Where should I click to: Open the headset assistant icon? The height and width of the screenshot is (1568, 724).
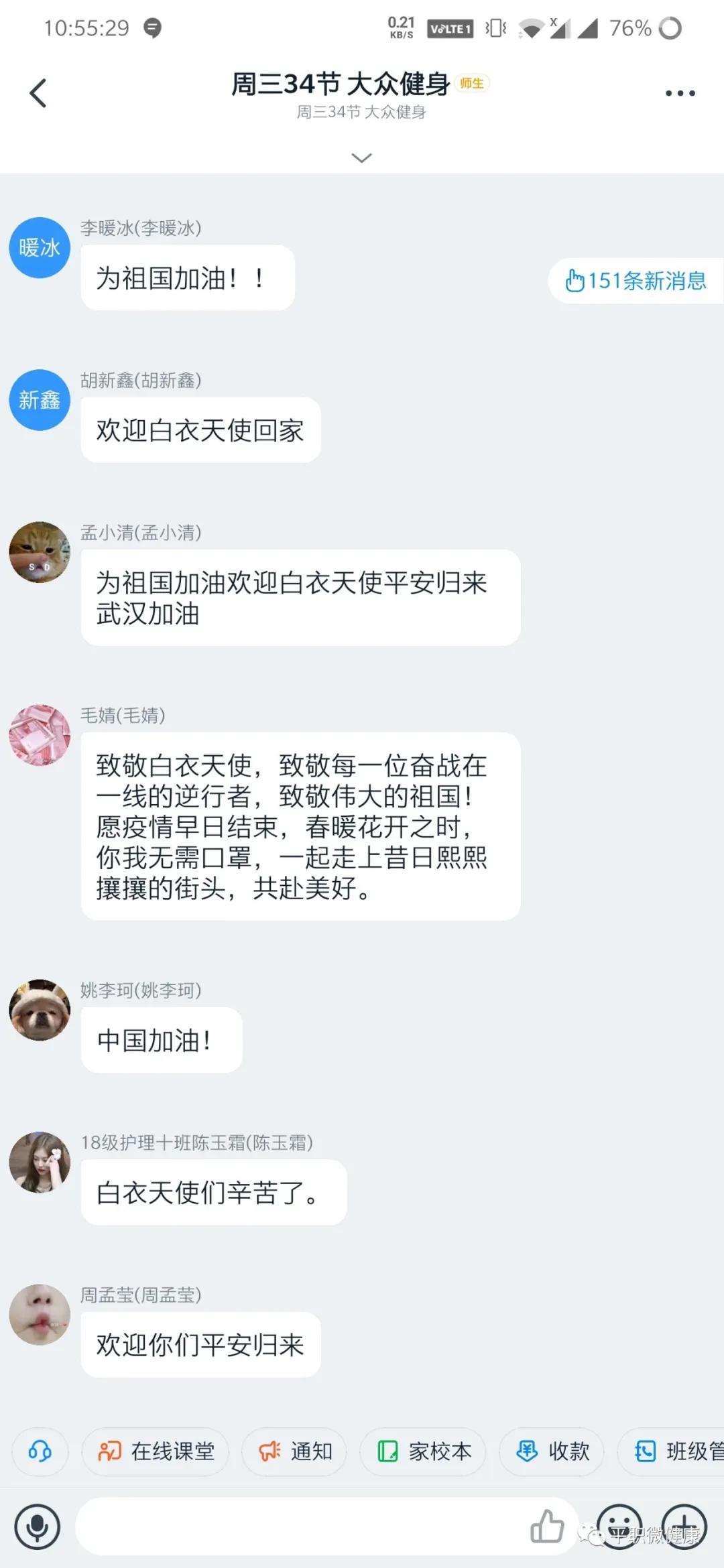click(40, 1451)
